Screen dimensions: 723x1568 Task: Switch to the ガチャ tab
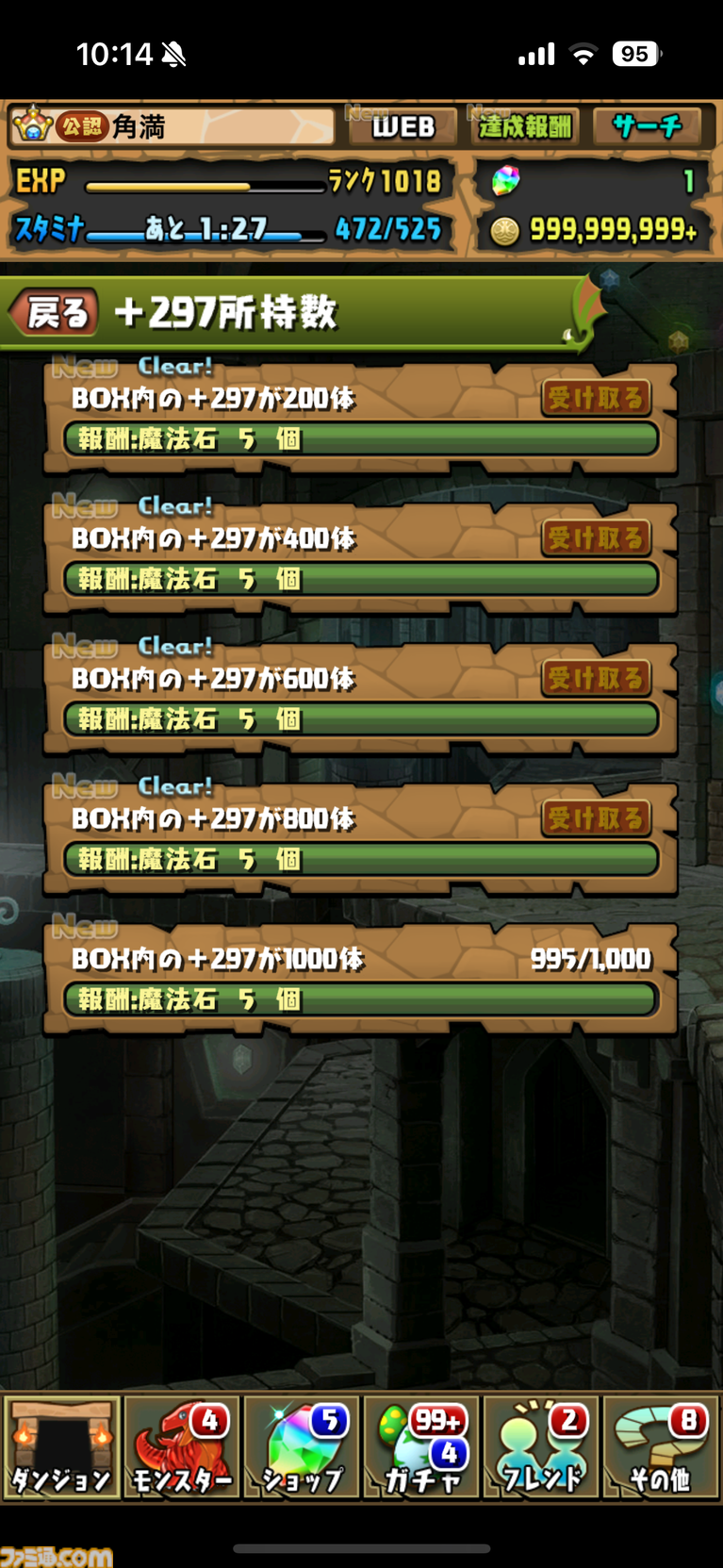click(421, 1447)
